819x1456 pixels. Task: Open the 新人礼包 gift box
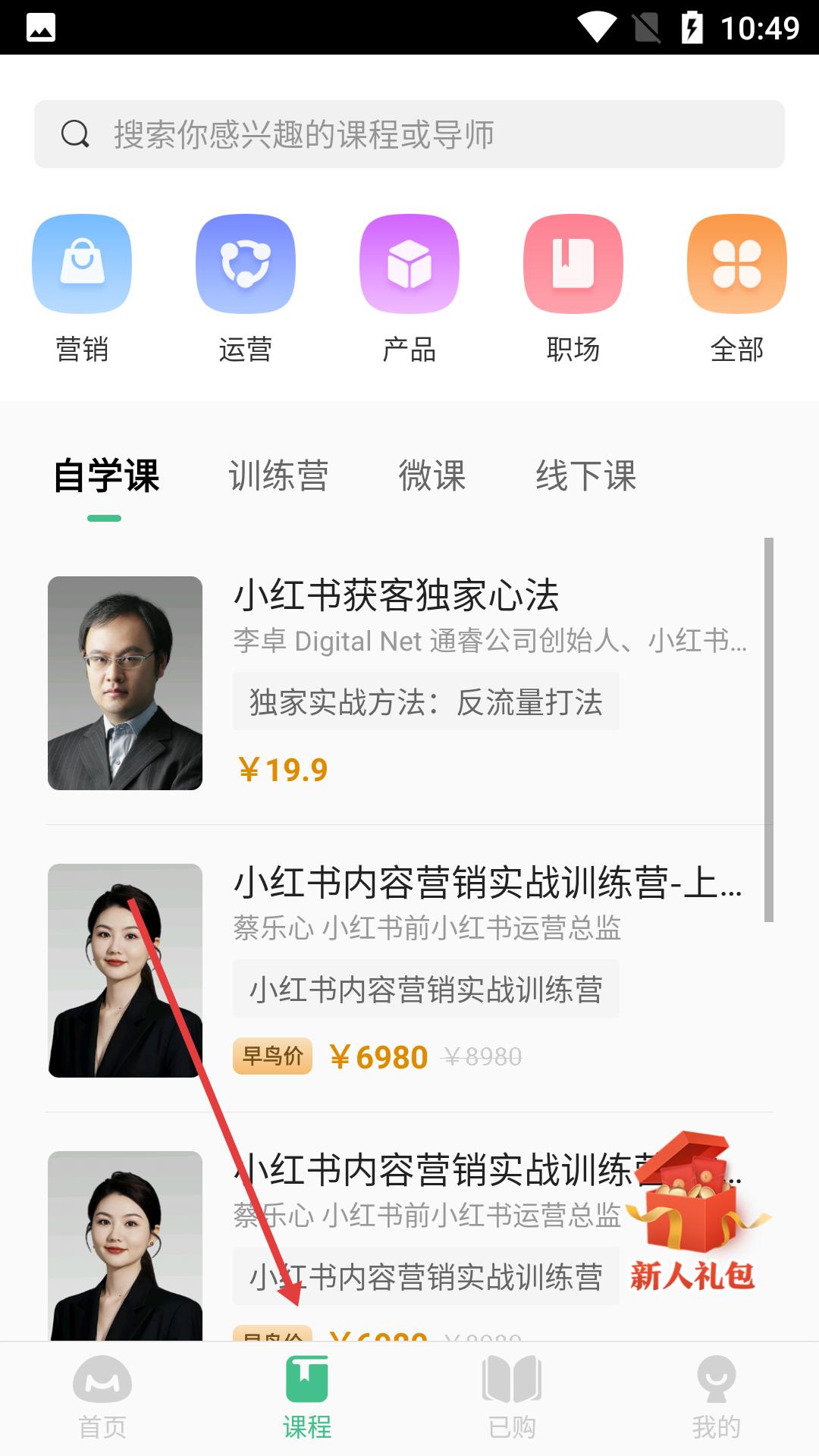click(x=694, y=1213)
